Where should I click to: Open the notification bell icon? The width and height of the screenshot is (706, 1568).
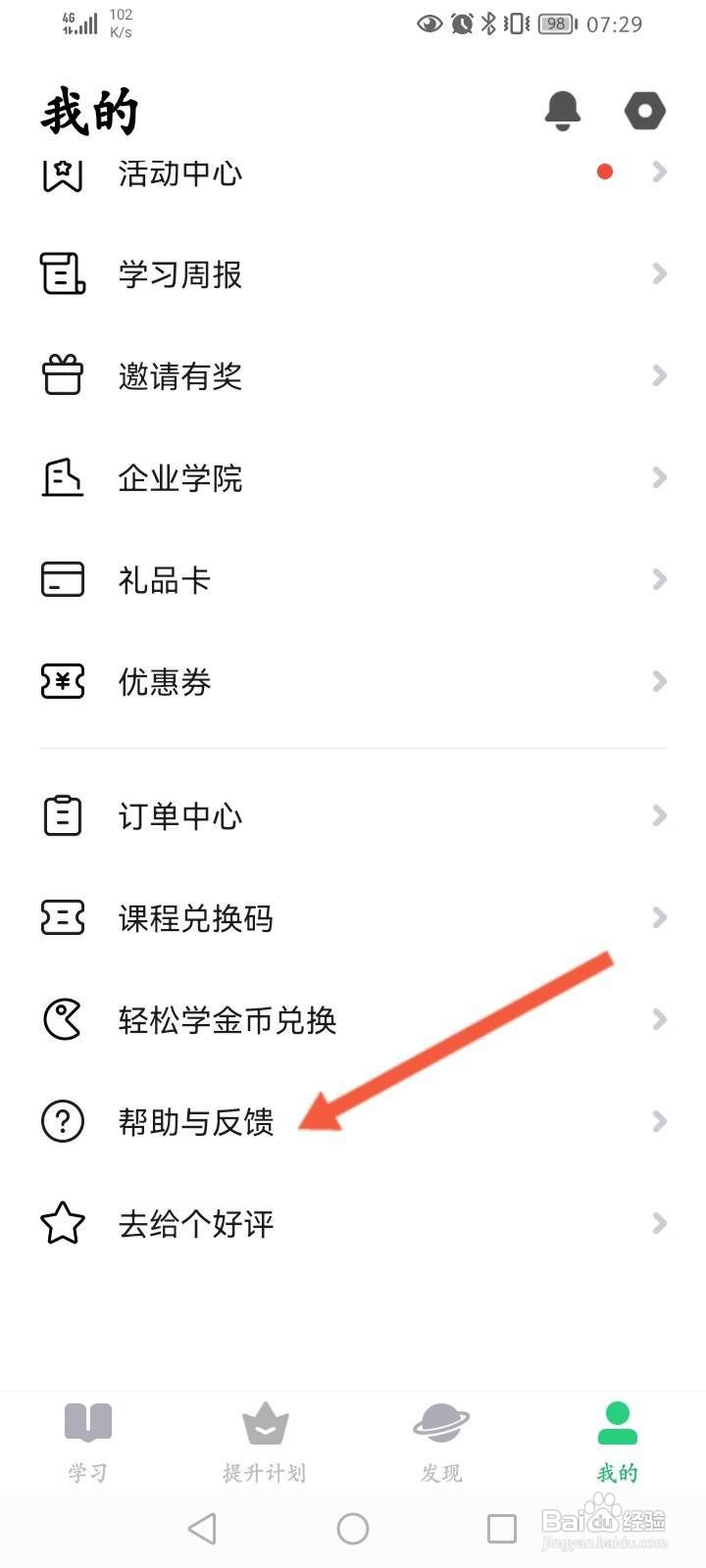(563, 111)
